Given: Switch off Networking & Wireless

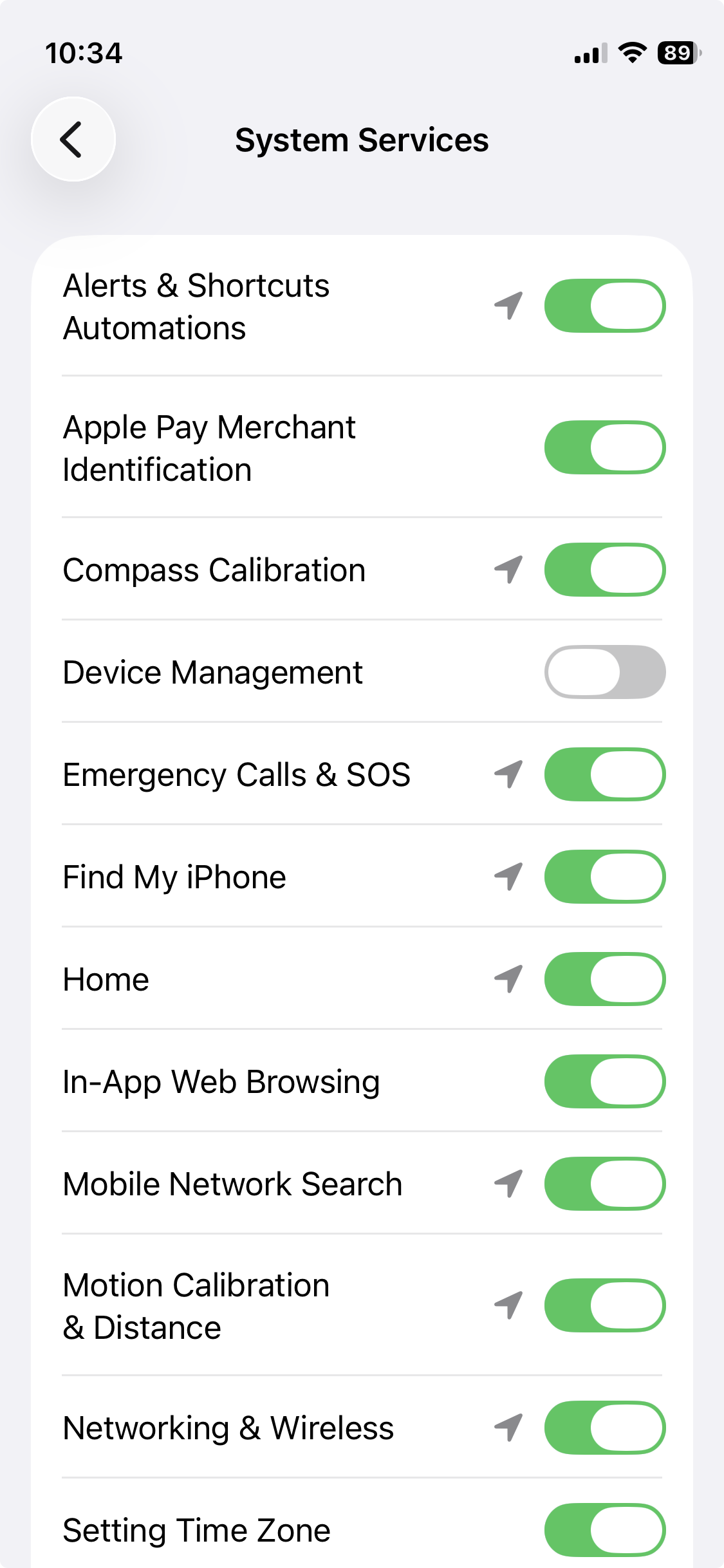Looking at the screenshot, I should coord(604,1428).
